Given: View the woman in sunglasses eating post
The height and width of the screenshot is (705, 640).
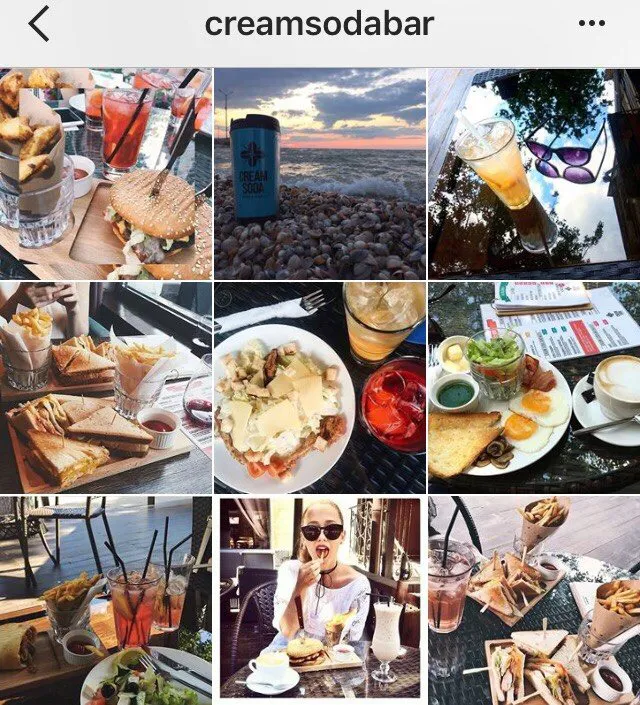Looking at the screenshot, I should click(x=320, y=600).
